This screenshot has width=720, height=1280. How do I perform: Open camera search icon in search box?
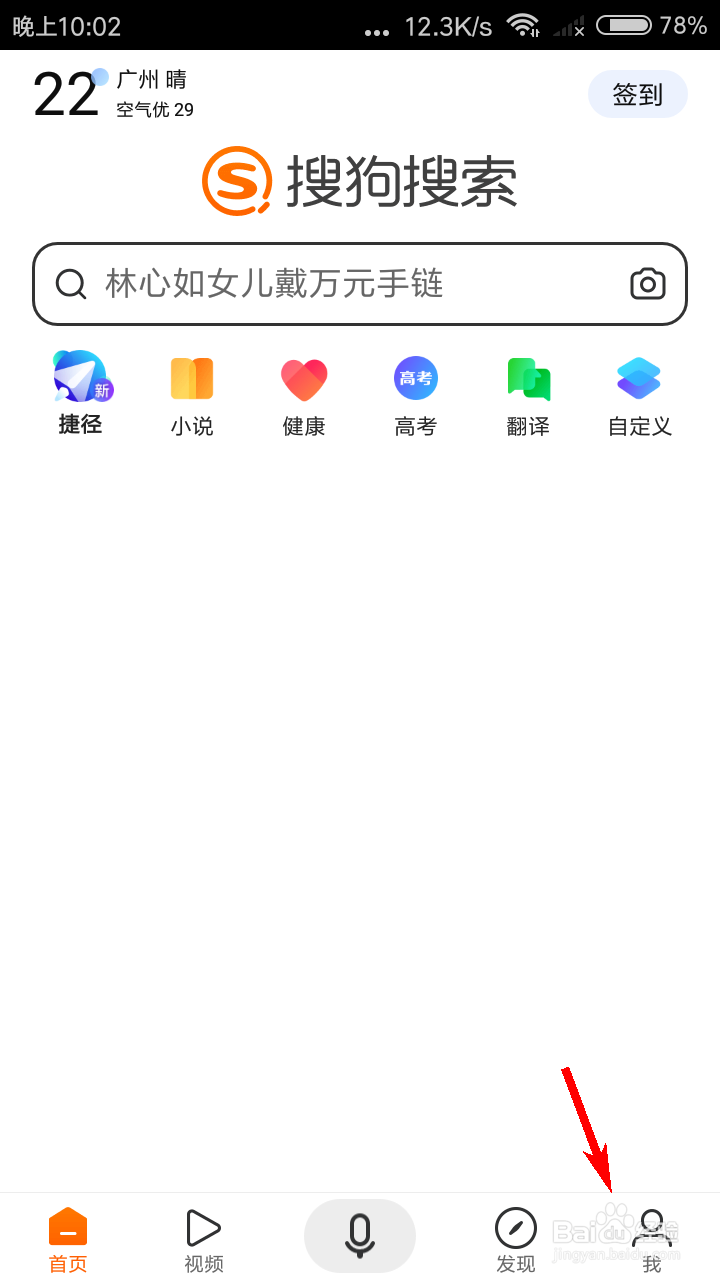[x=648, y=284]
